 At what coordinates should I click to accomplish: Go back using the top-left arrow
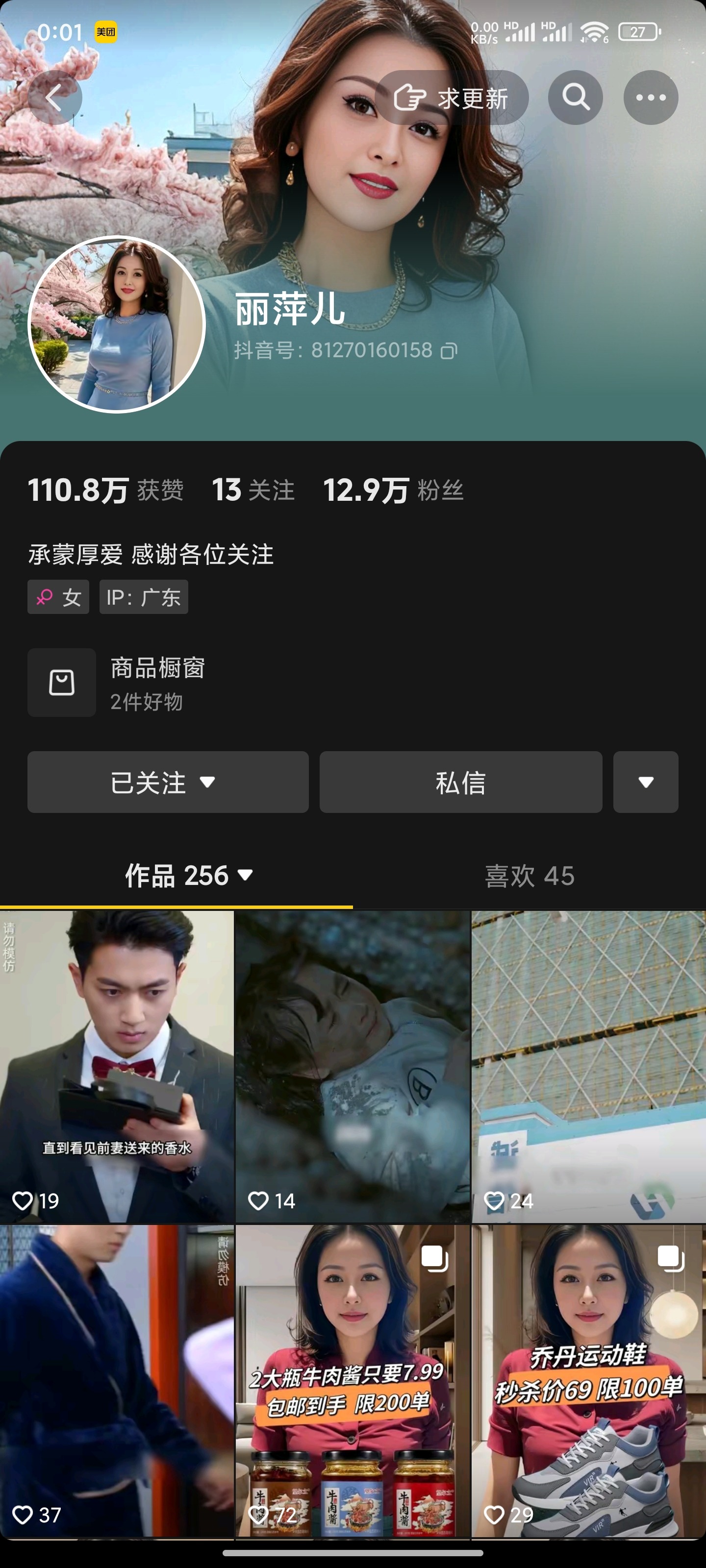55,98
